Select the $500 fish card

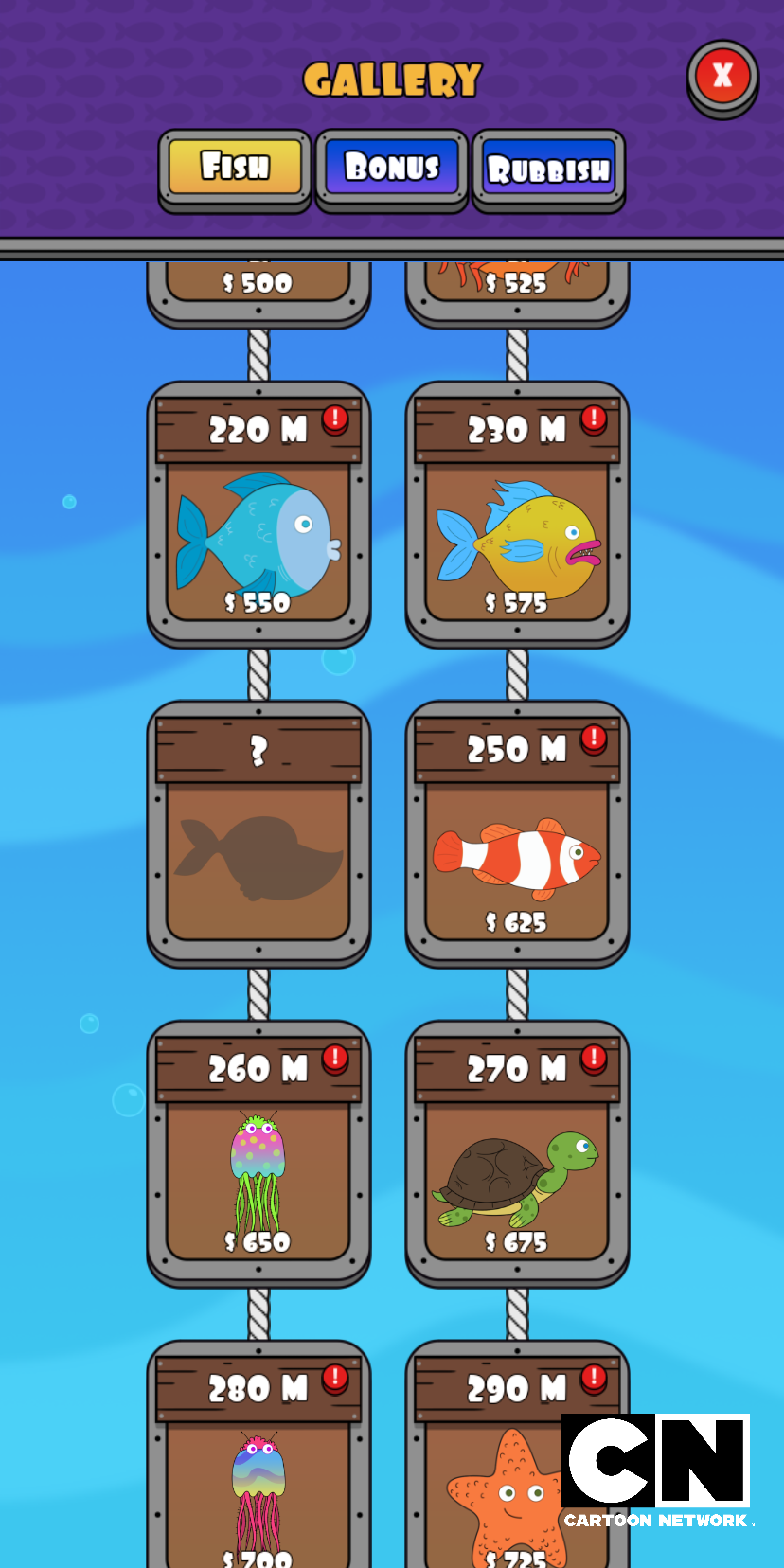point(258,290)
